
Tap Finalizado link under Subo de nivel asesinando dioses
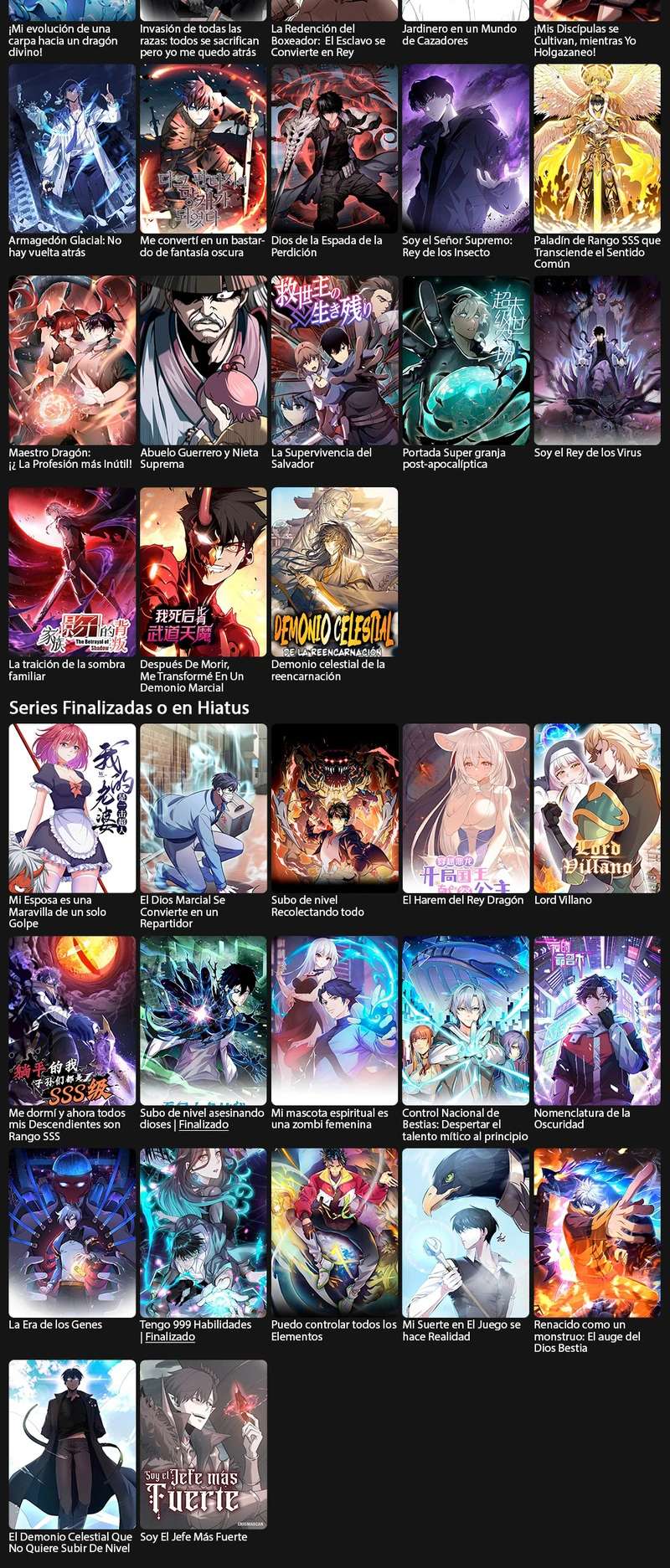coord(204,1124)
